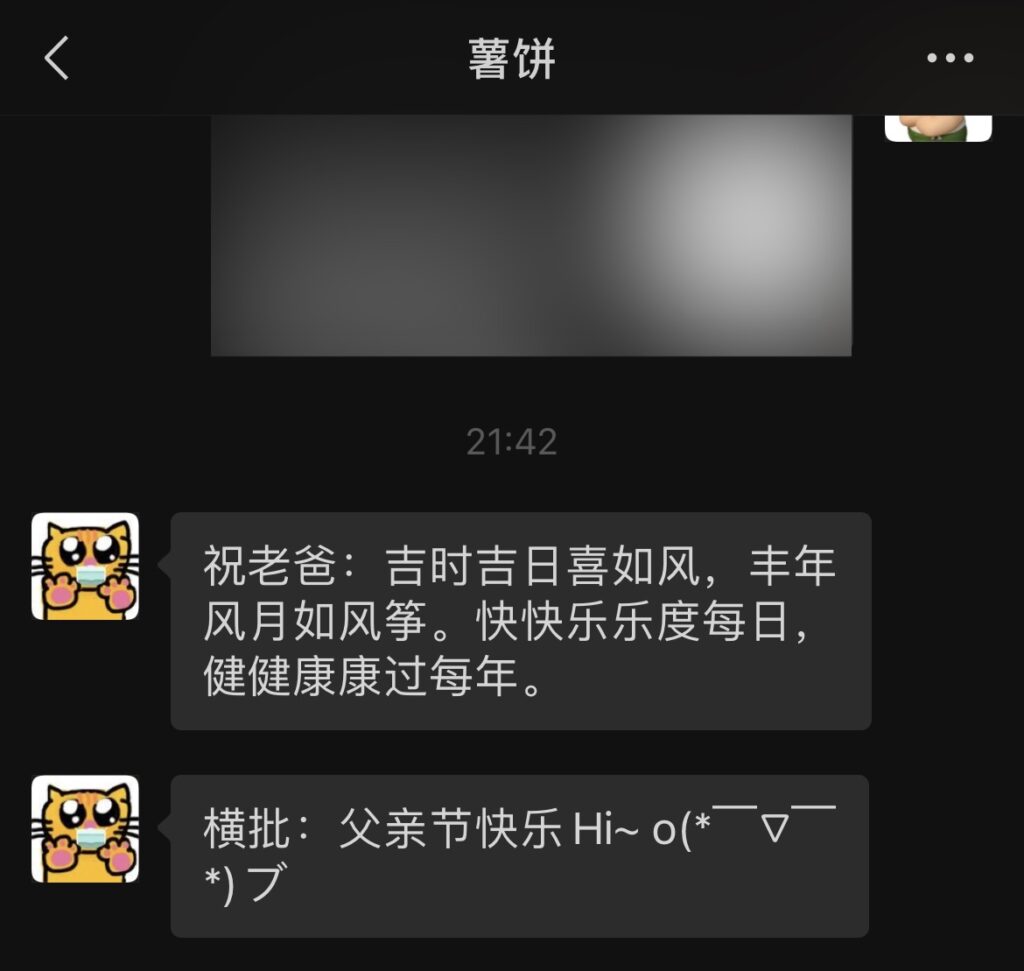The height and width of the screenshot is (971, 1024).
Task: Open the three-dot chat options menu
Action: [x=949, y=58]
